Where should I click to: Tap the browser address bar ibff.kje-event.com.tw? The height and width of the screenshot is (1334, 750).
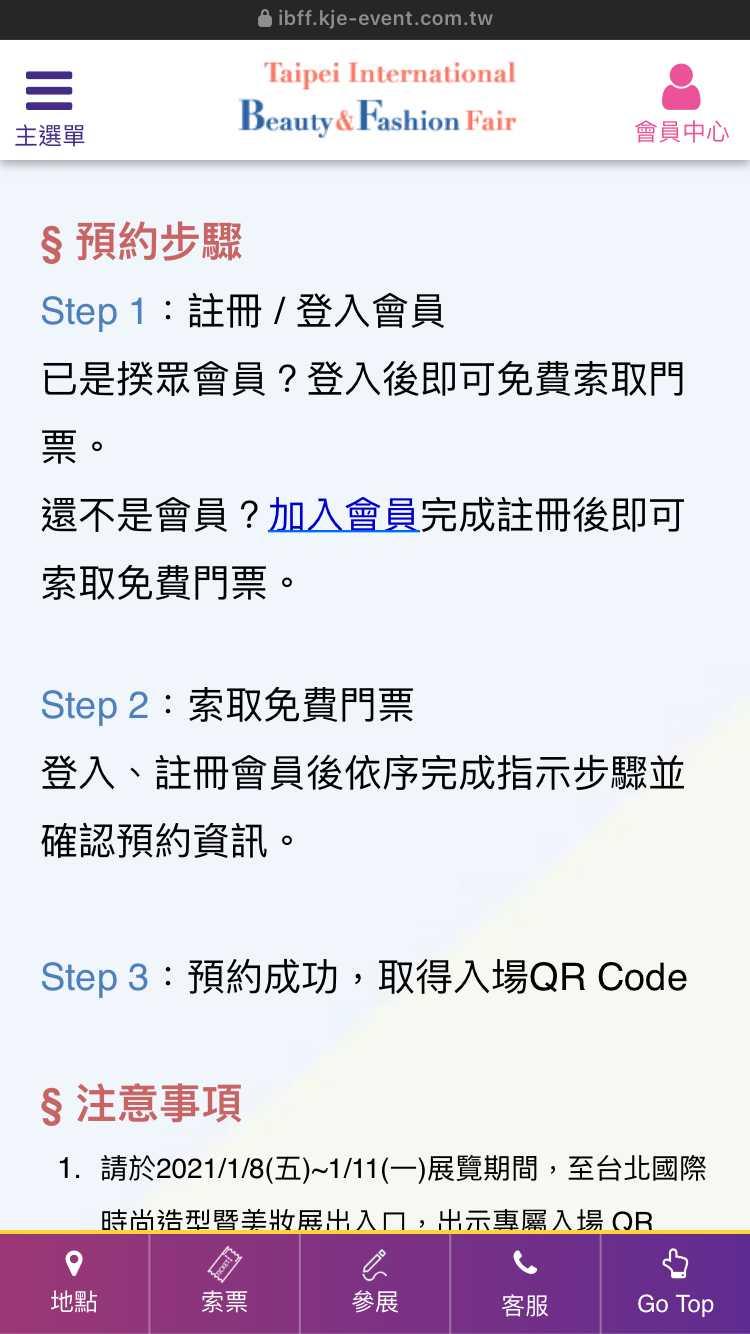click(375, 19)
